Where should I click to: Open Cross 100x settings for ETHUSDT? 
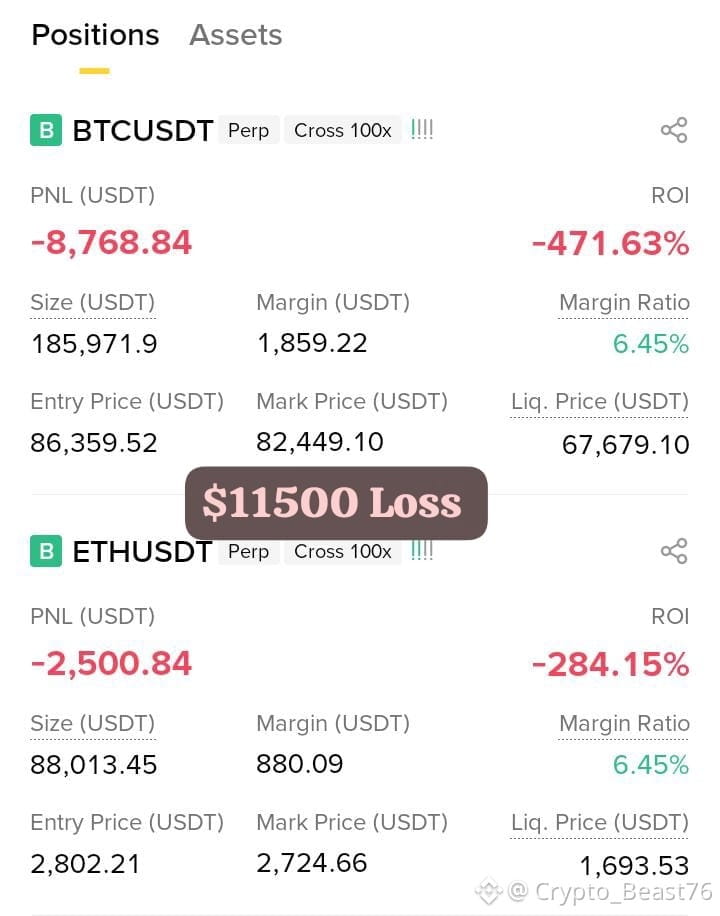pyautogui.click(x=342, y=551)
